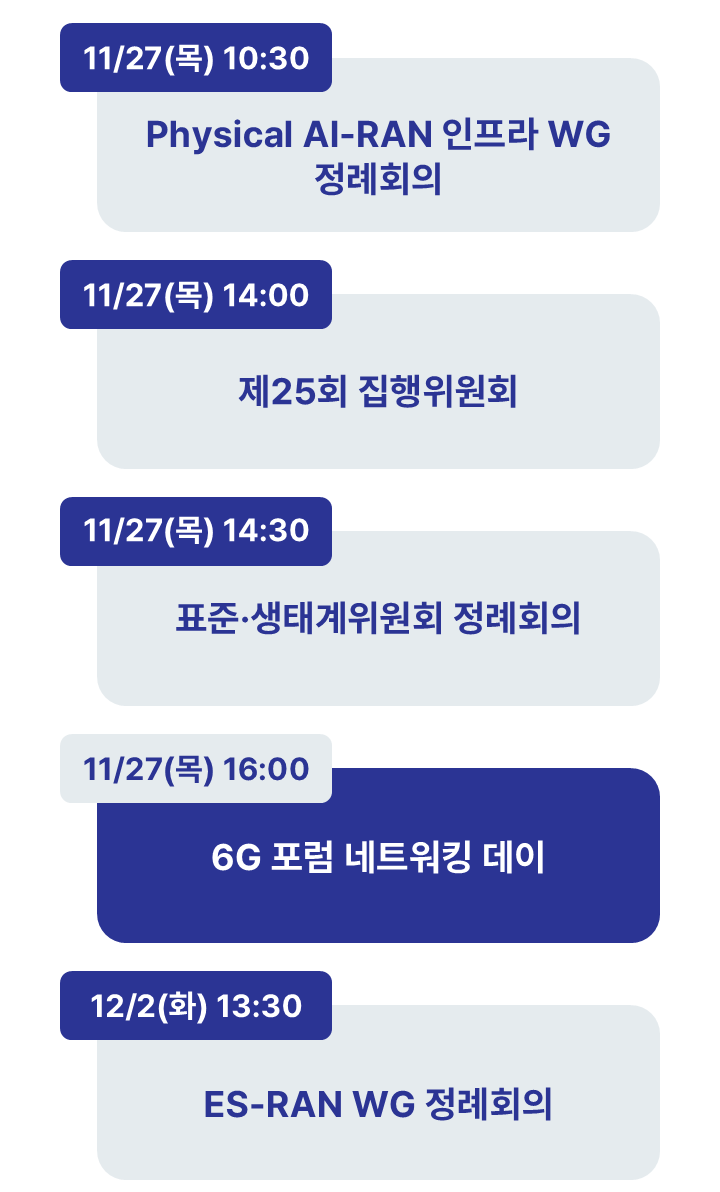720x1192 pixels.
Task: View the ES-RAN WG 정례회의 card
Action: [378, 1104]
